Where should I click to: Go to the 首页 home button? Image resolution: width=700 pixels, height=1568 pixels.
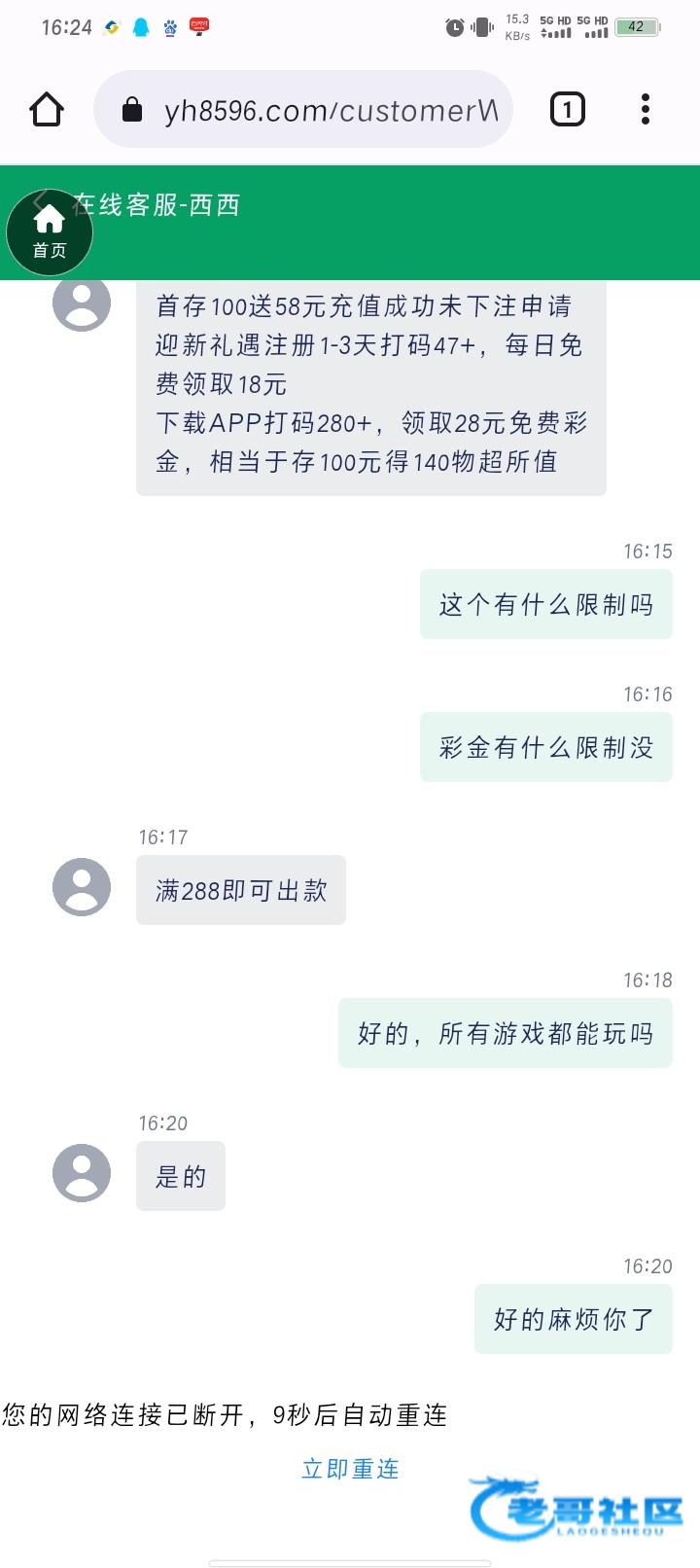pyautogui.click(x=50, y=232)
